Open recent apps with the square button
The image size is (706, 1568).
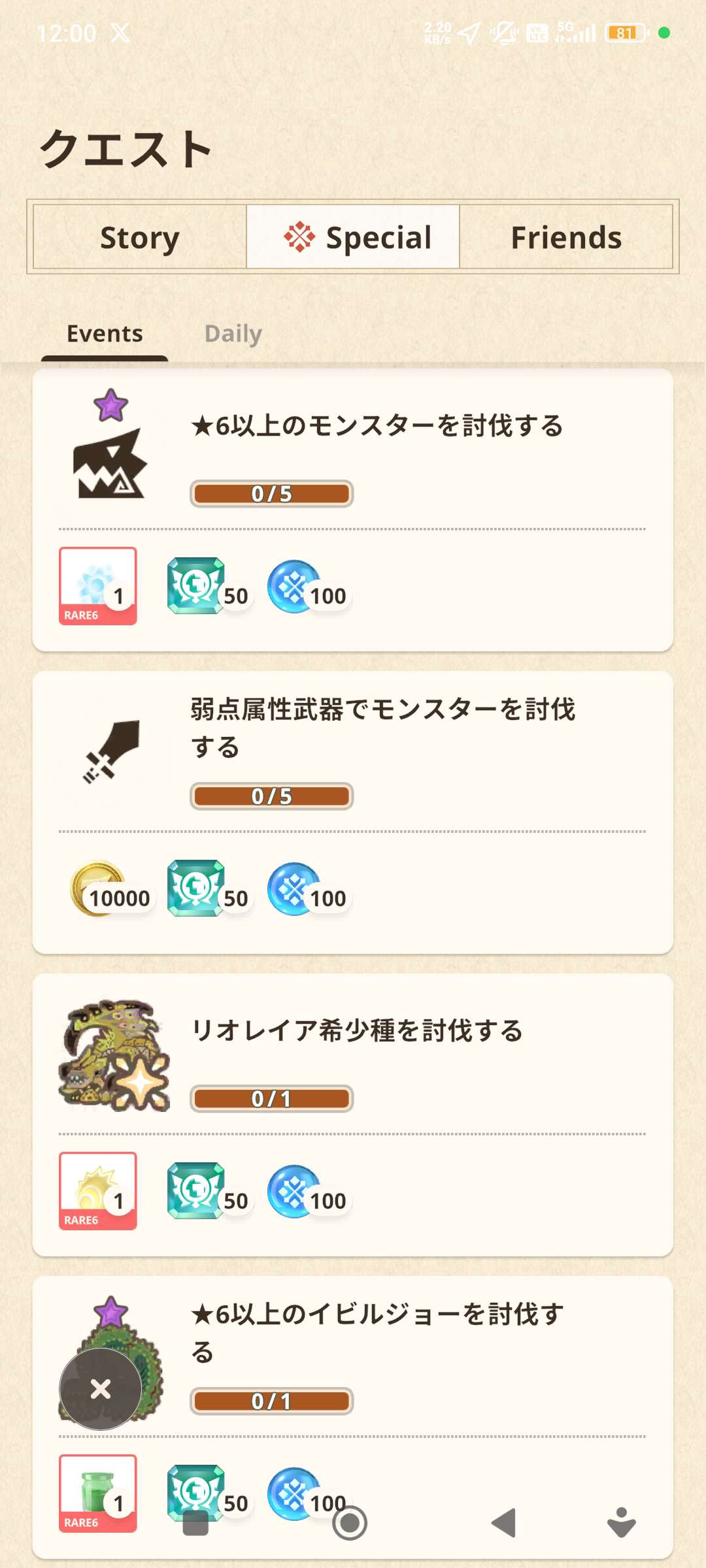click(x=195, y=1523)
